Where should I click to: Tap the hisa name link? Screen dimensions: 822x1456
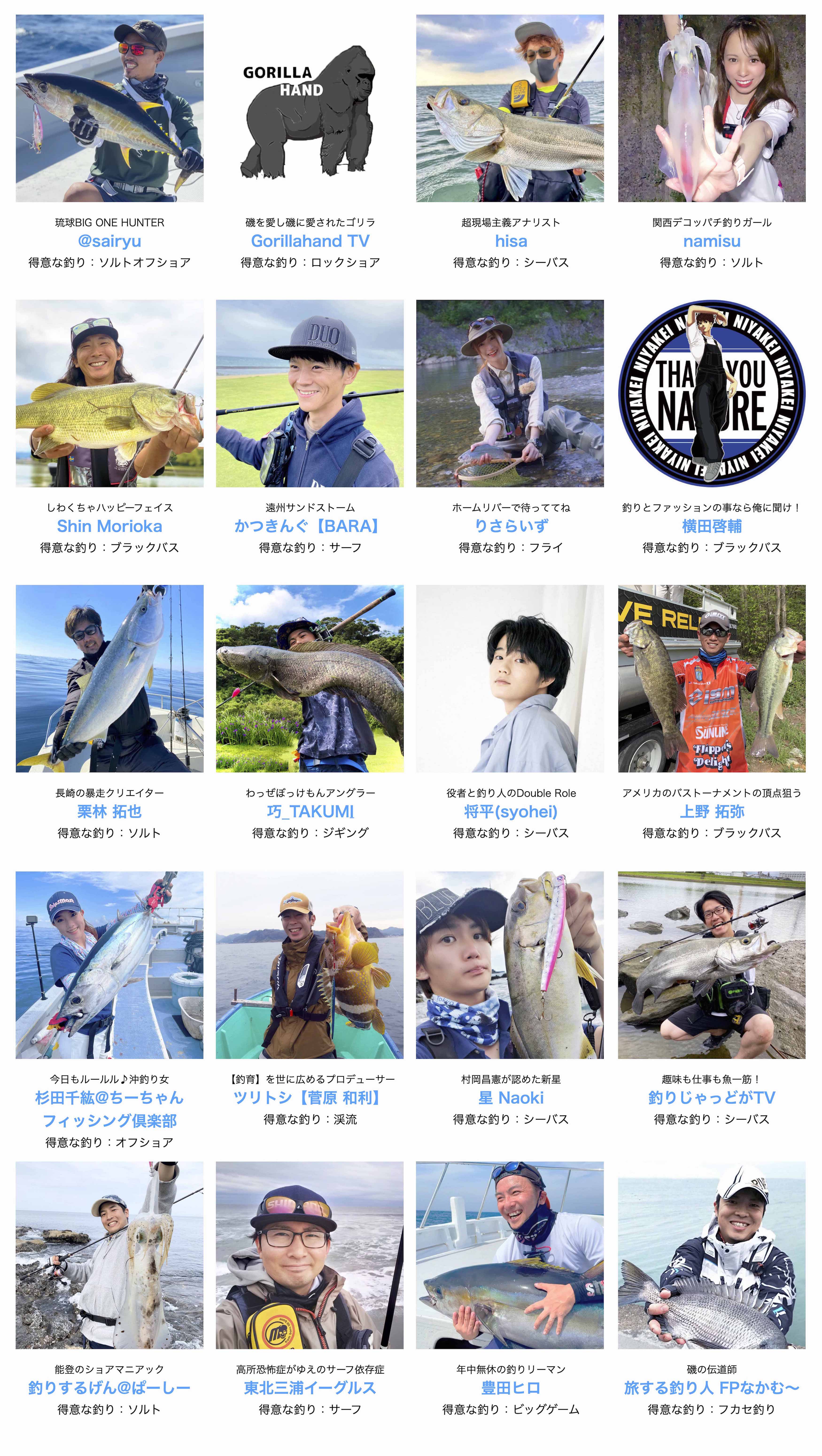(x=511, y=241)
